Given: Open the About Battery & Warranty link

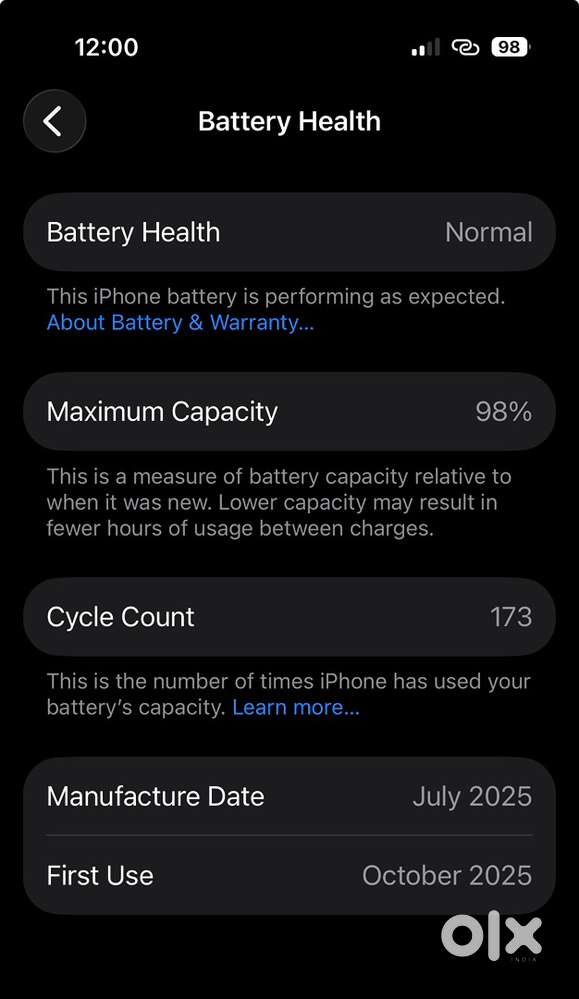Looking at the screenshot, I should pyautogui.click(x=180, y=322).
